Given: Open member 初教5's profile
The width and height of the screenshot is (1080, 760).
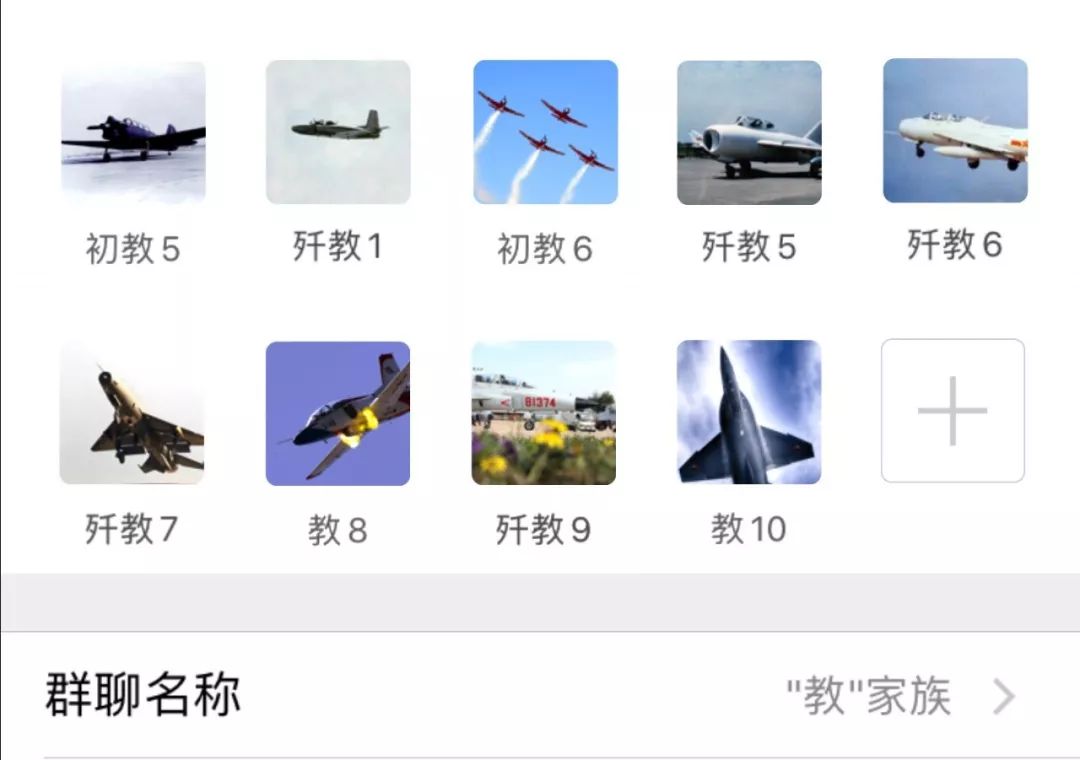Looking at the screenshot, I should (x=133, y=133).
